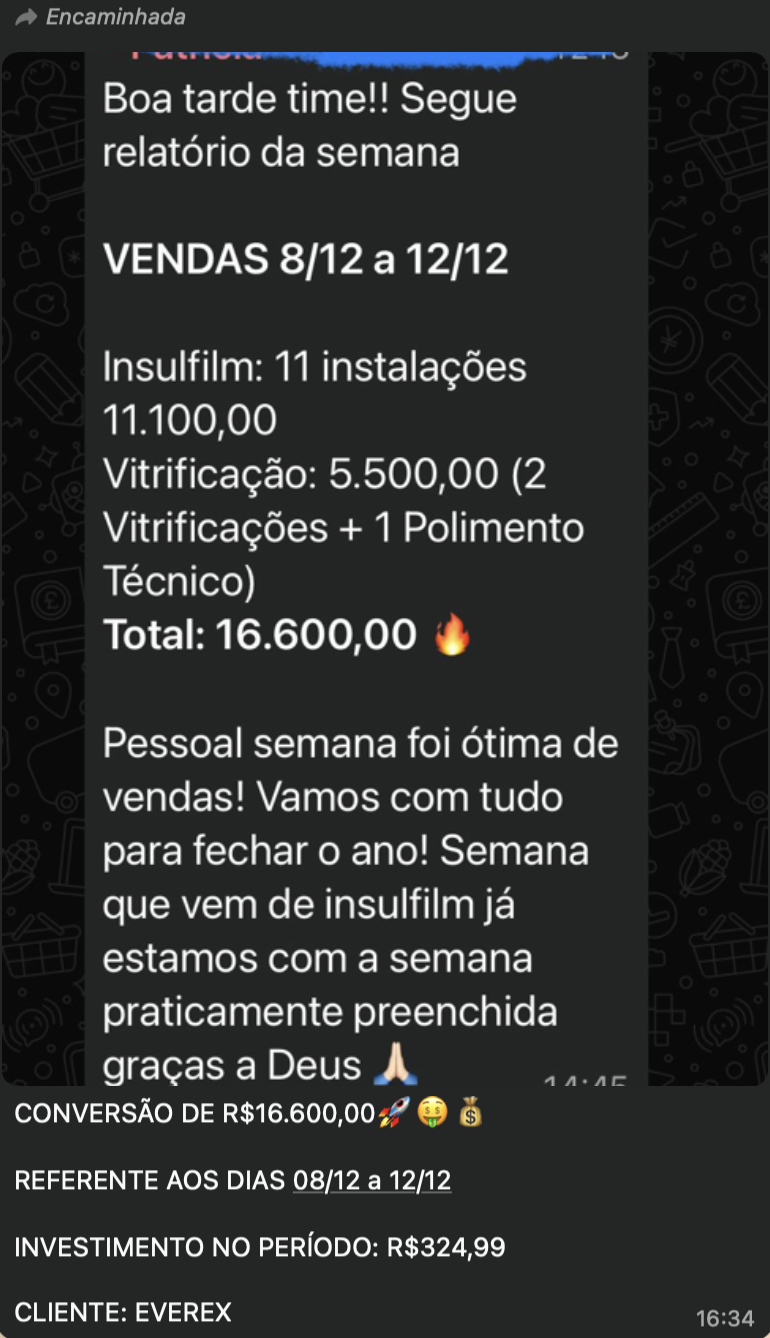Click the "CLIENTE: EVEREX" caption line
Viewport: 770px width, 1338px height.
coord(123,1312)
